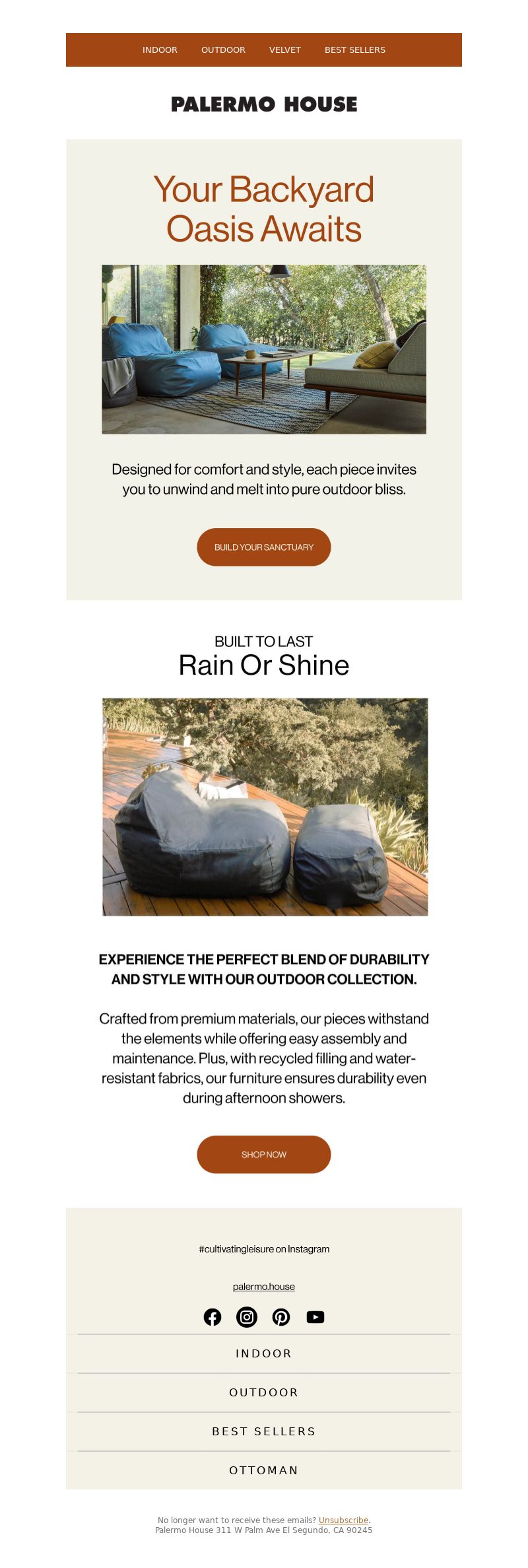Tap the Unsubscribe link

(343, 1520)
